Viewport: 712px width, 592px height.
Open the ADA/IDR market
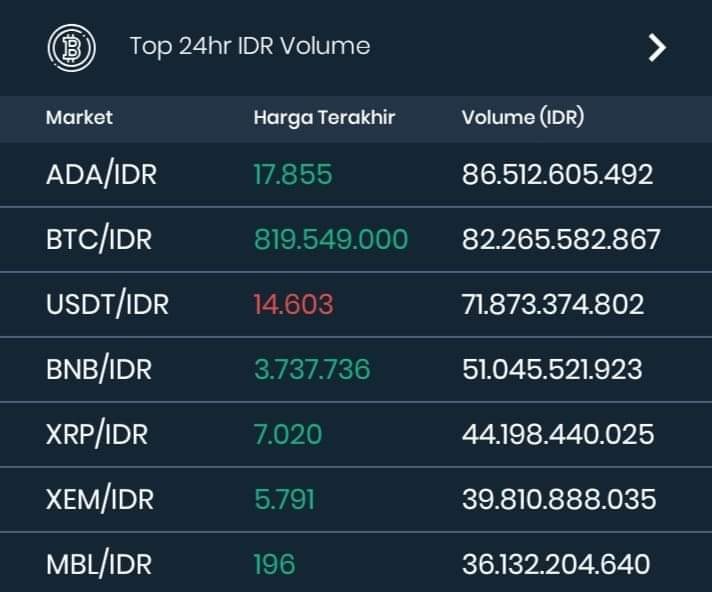356,175
